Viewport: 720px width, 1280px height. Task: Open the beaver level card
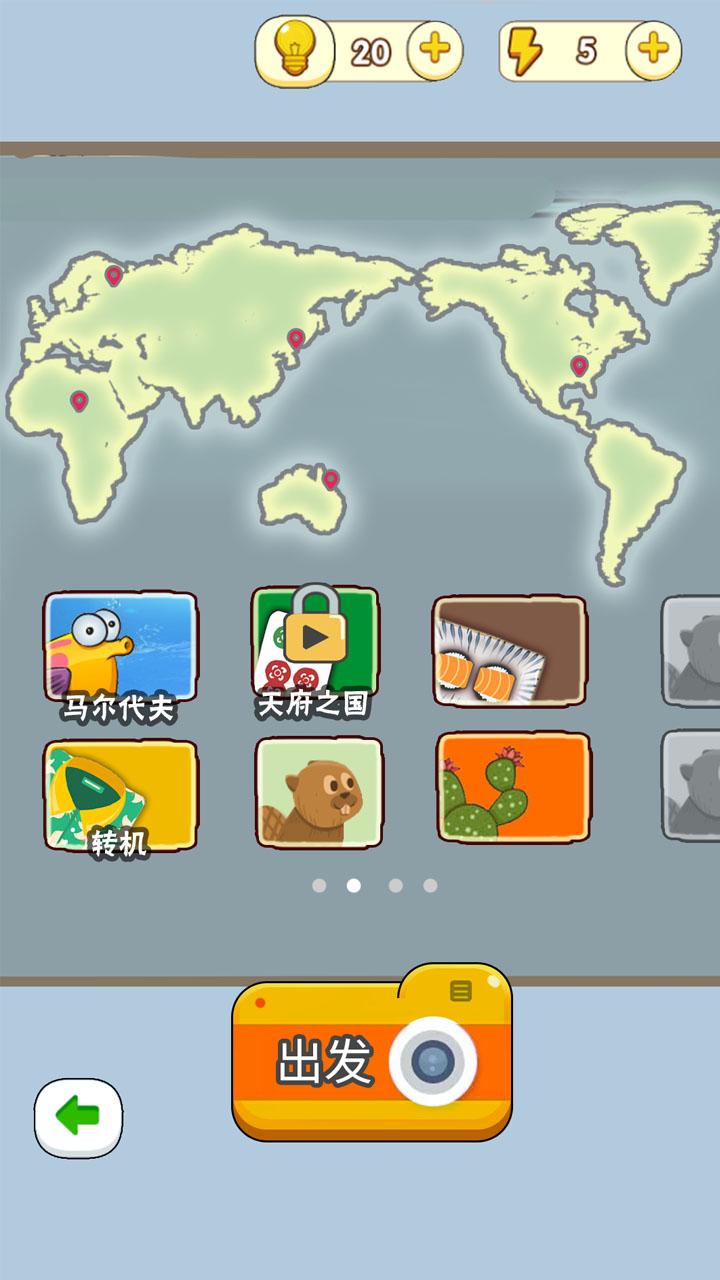coord(319,793)
